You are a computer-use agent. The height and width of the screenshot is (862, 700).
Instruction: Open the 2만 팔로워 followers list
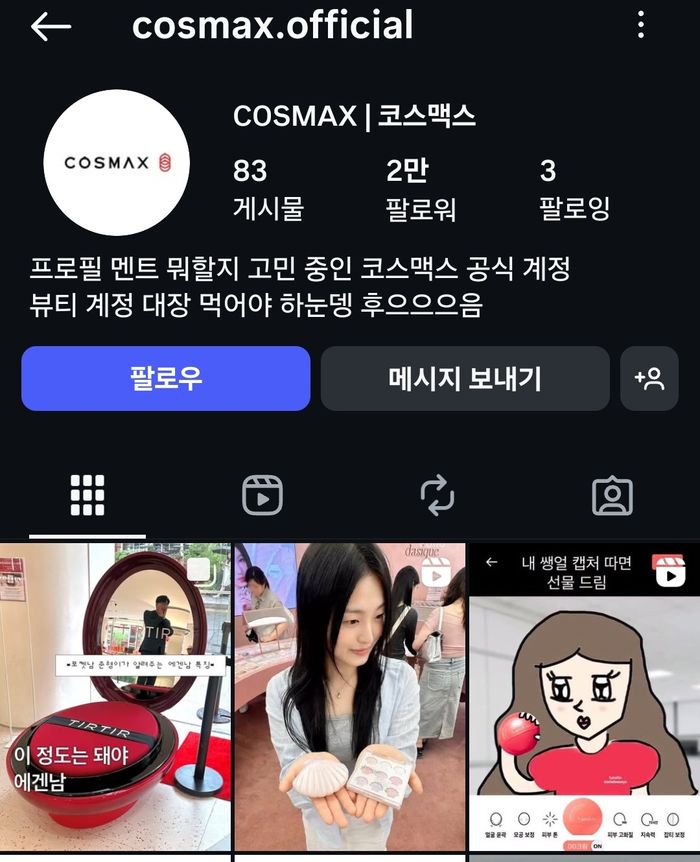coord(420,188)
